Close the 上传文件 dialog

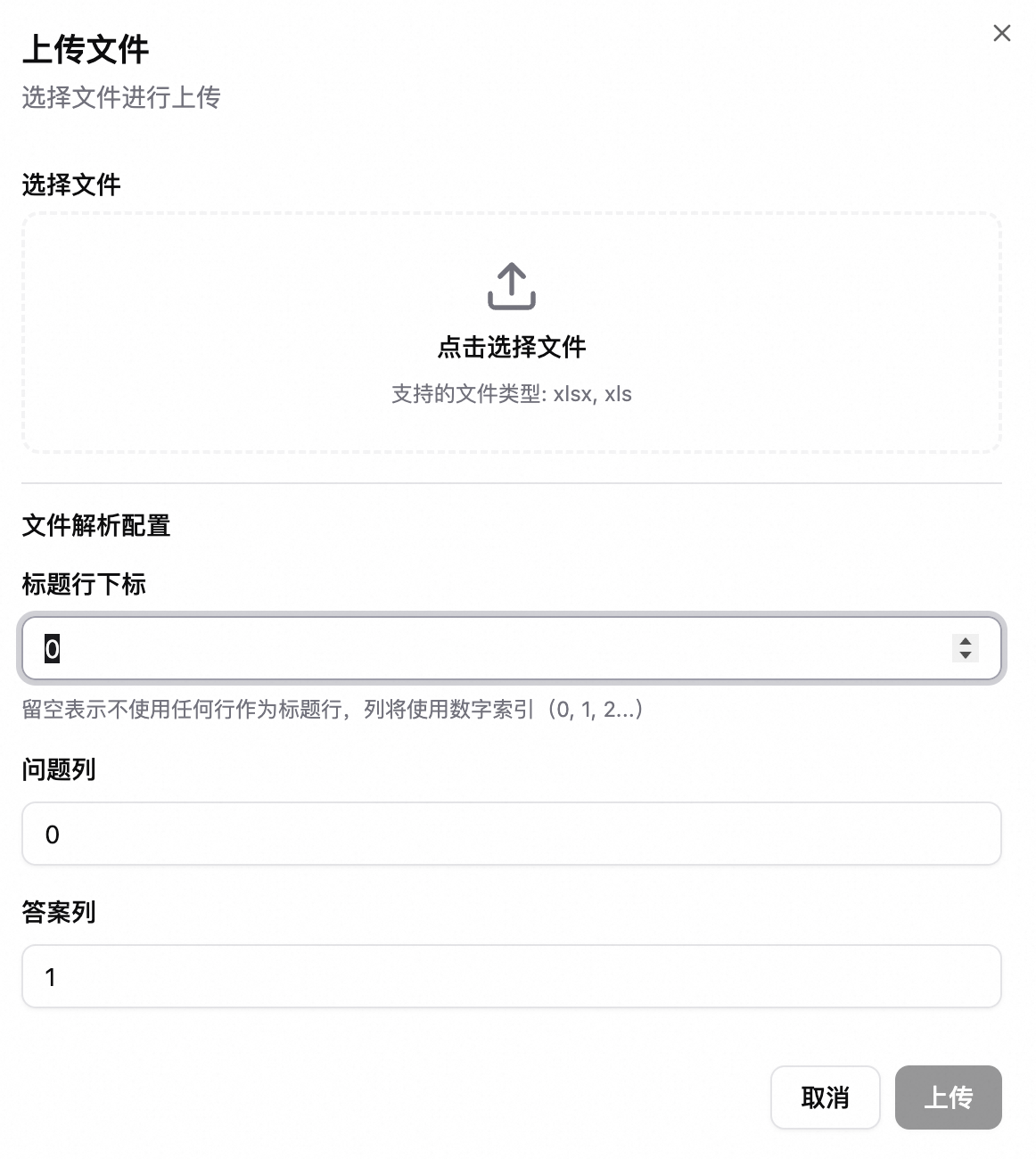[x=1001, y=33]
